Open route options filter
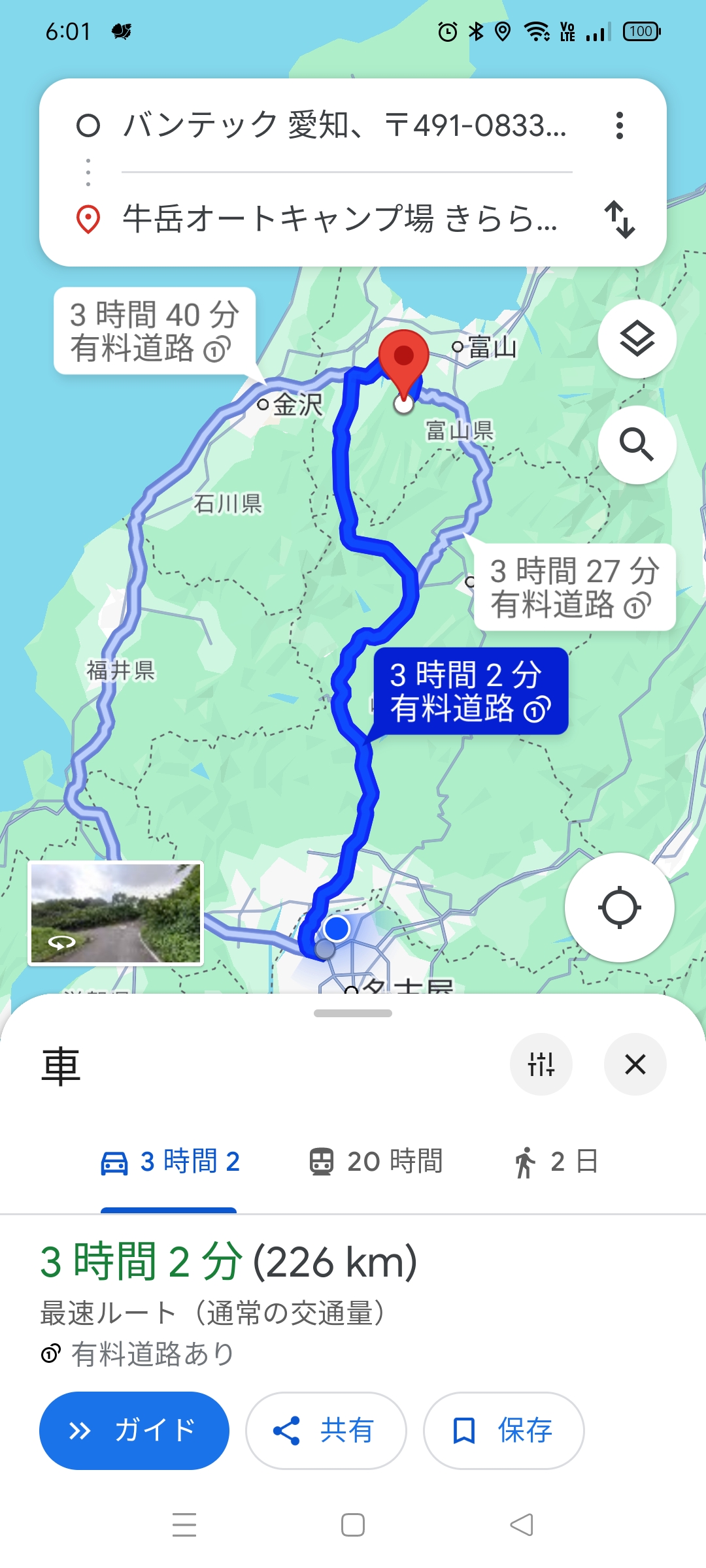This screenshot has height=1568, width=706. (541, 1064)
